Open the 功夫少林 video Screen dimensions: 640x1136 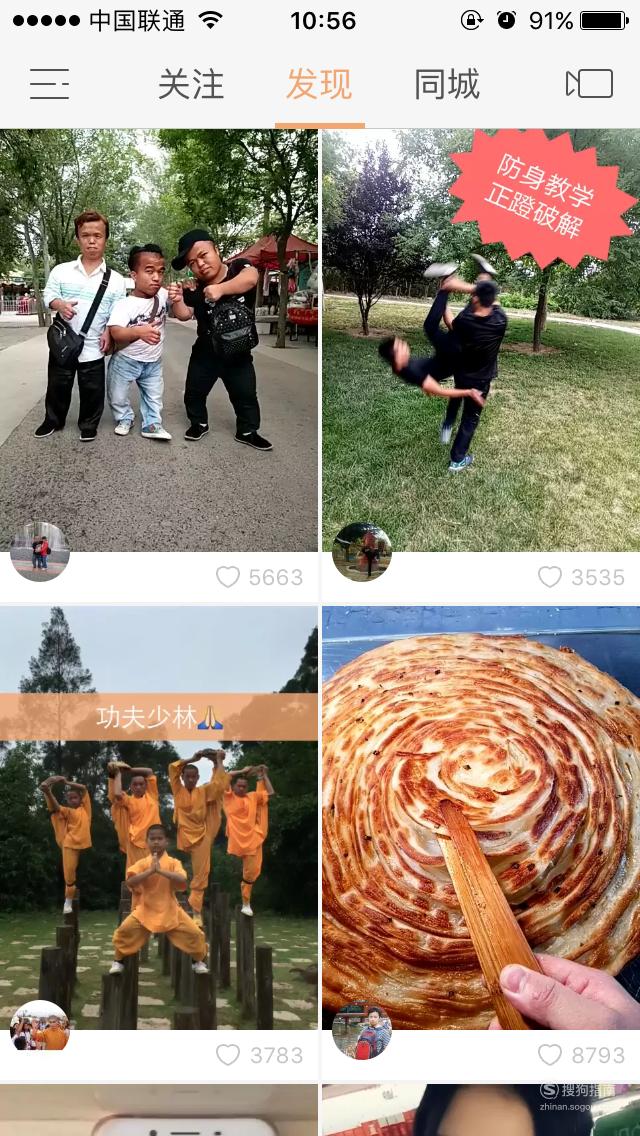[159, 818]
